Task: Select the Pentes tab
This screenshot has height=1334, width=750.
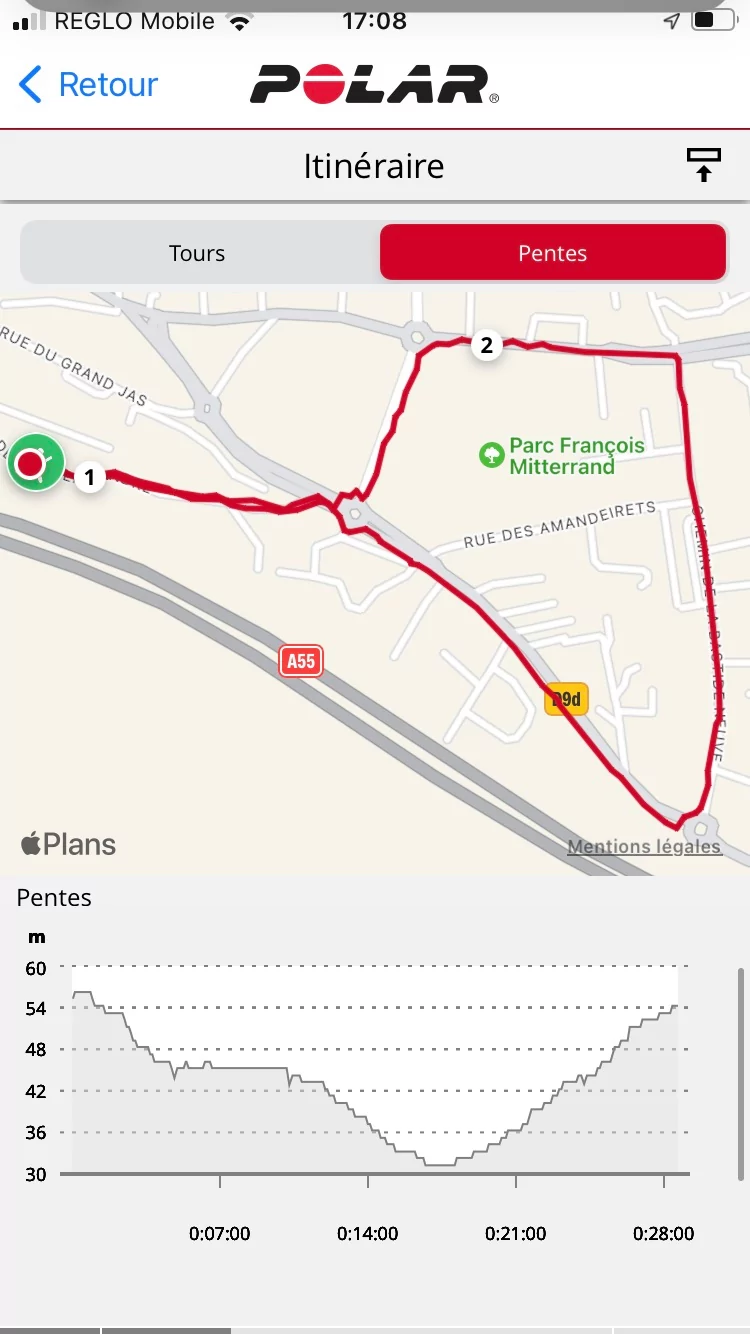Action: click(552, 253)
